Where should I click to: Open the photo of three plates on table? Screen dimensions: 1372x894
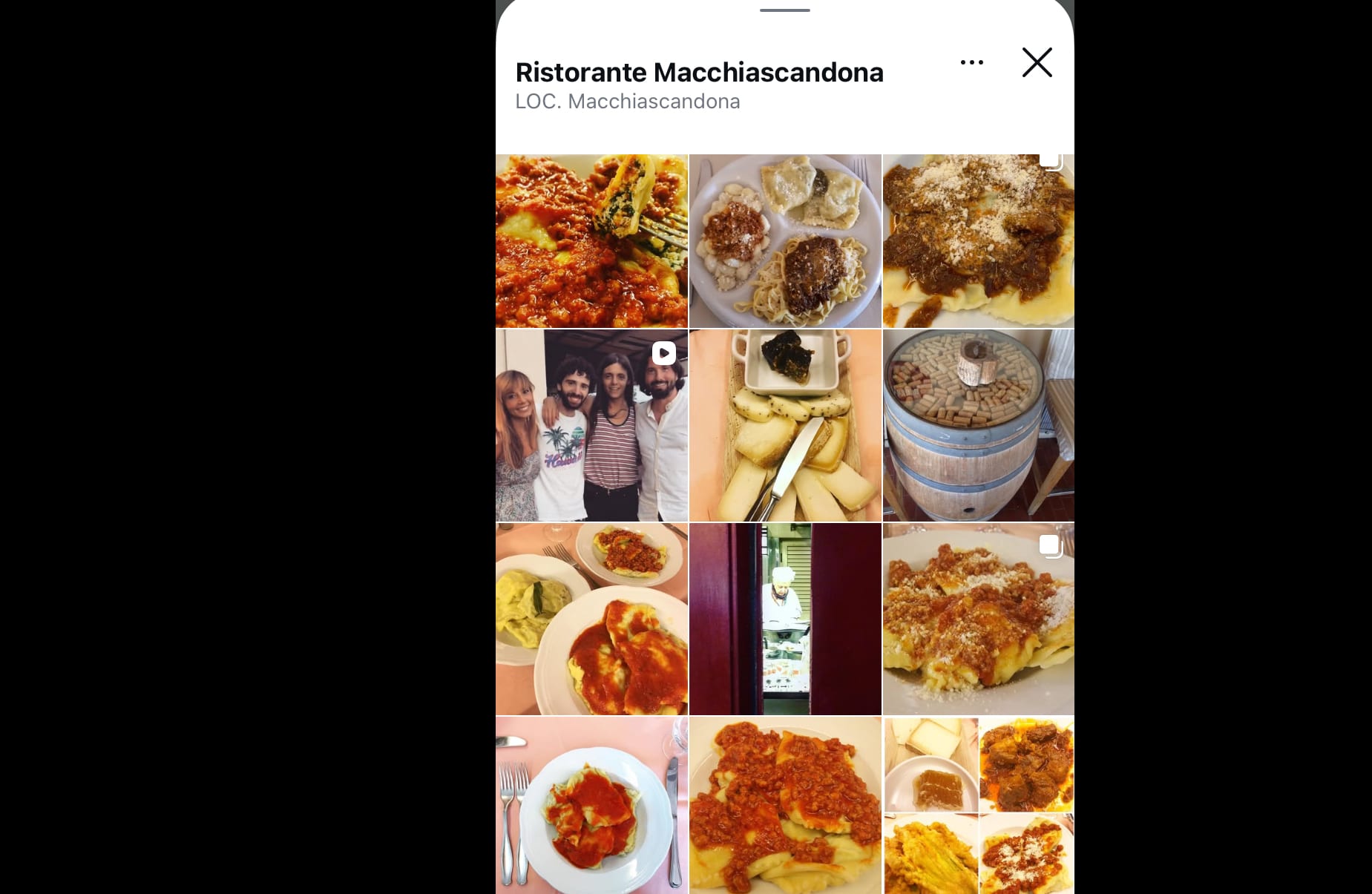click(x=591, y=619)
